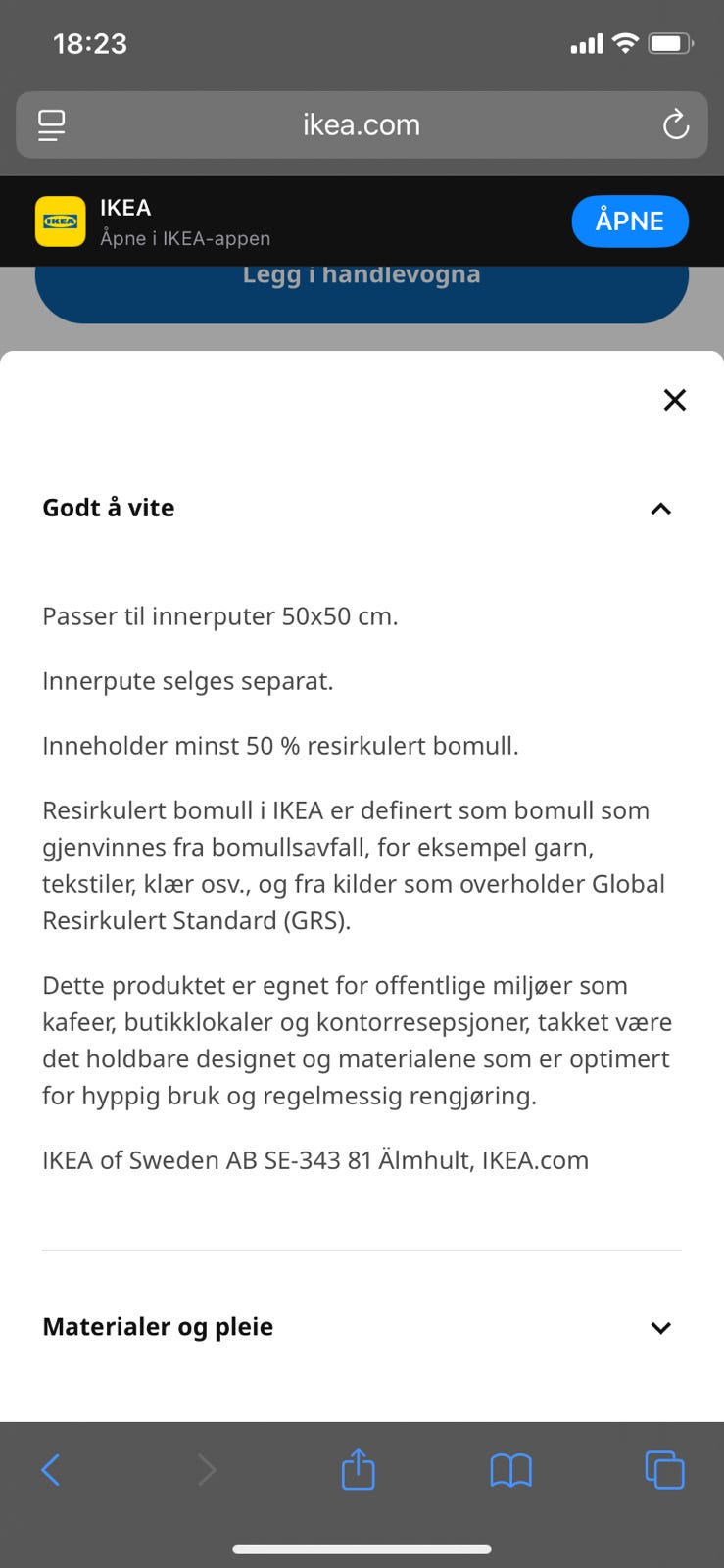Screen dimensions: 724x1568
Task: Tap the Materialer og pleie heading
Action: click(x=157, y=1326)
